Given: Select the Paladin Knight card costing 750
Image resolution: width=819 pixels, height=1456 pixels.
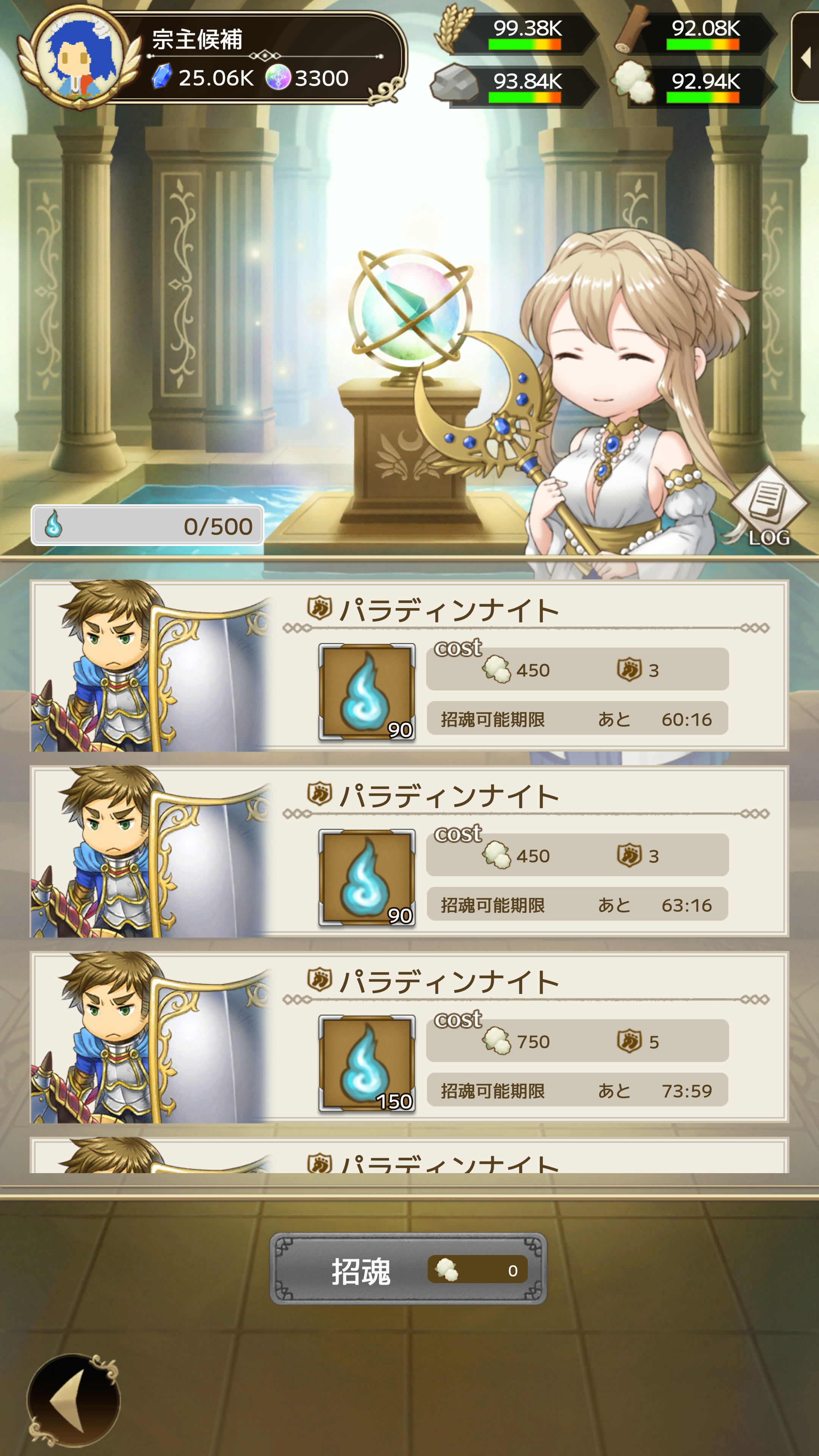Looking at the screenshot, I should (x=409, y=1037).
